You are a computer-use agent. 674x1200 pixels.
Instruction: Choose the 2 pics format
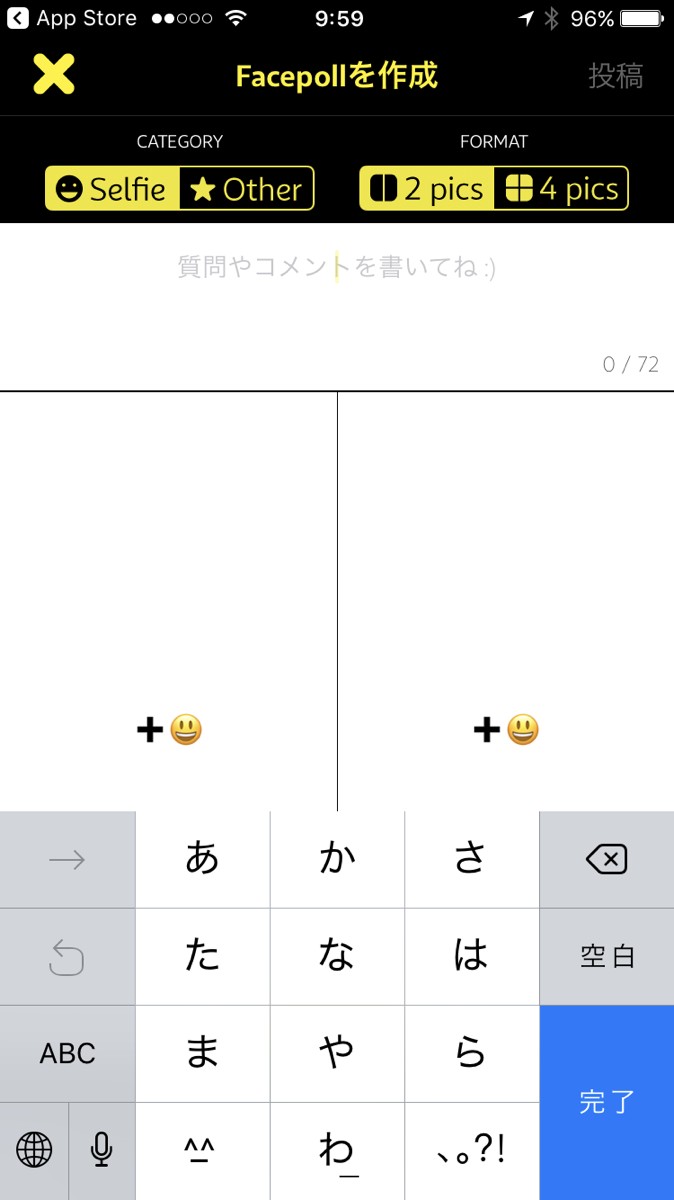[427, 189]
